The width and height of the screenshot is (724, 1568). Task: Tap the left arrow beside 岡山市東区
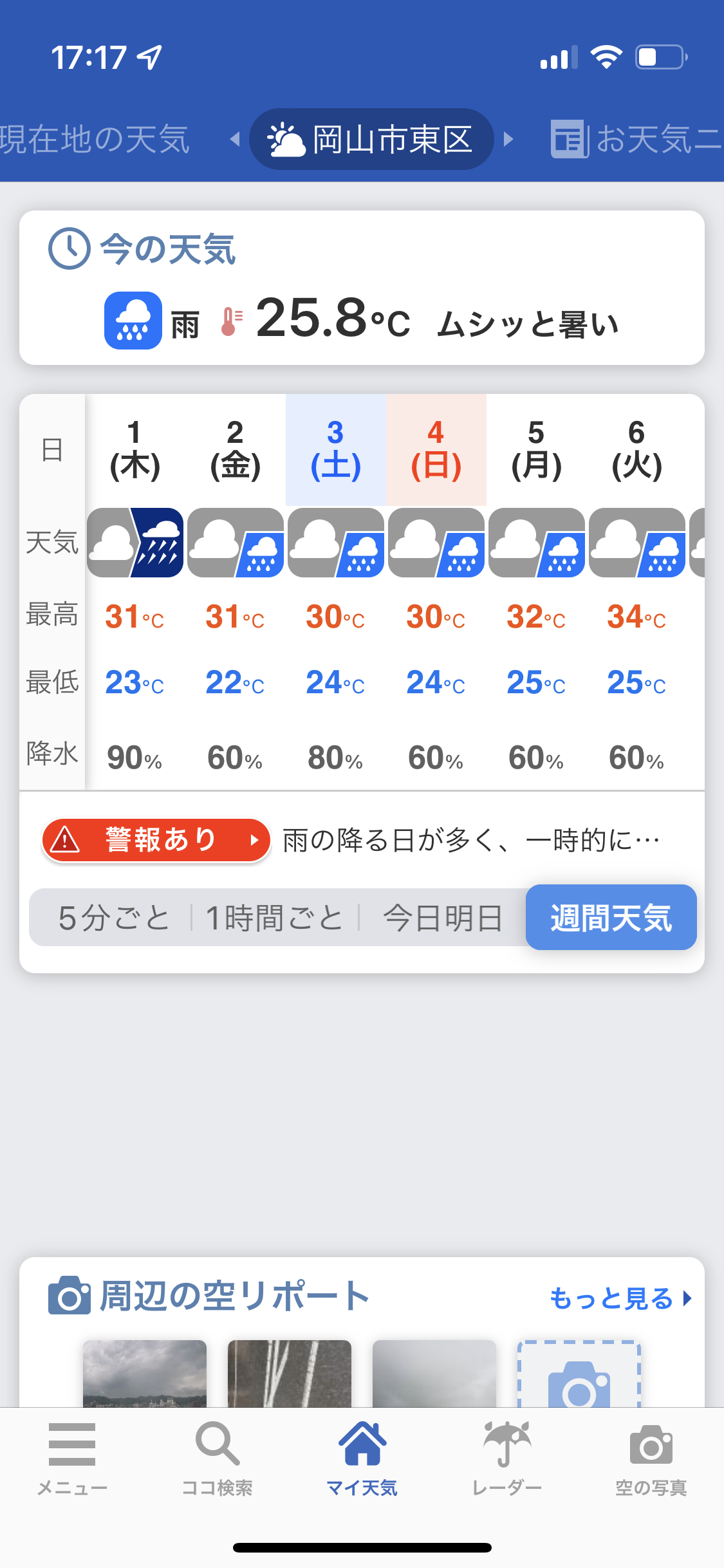click(235, 139)
